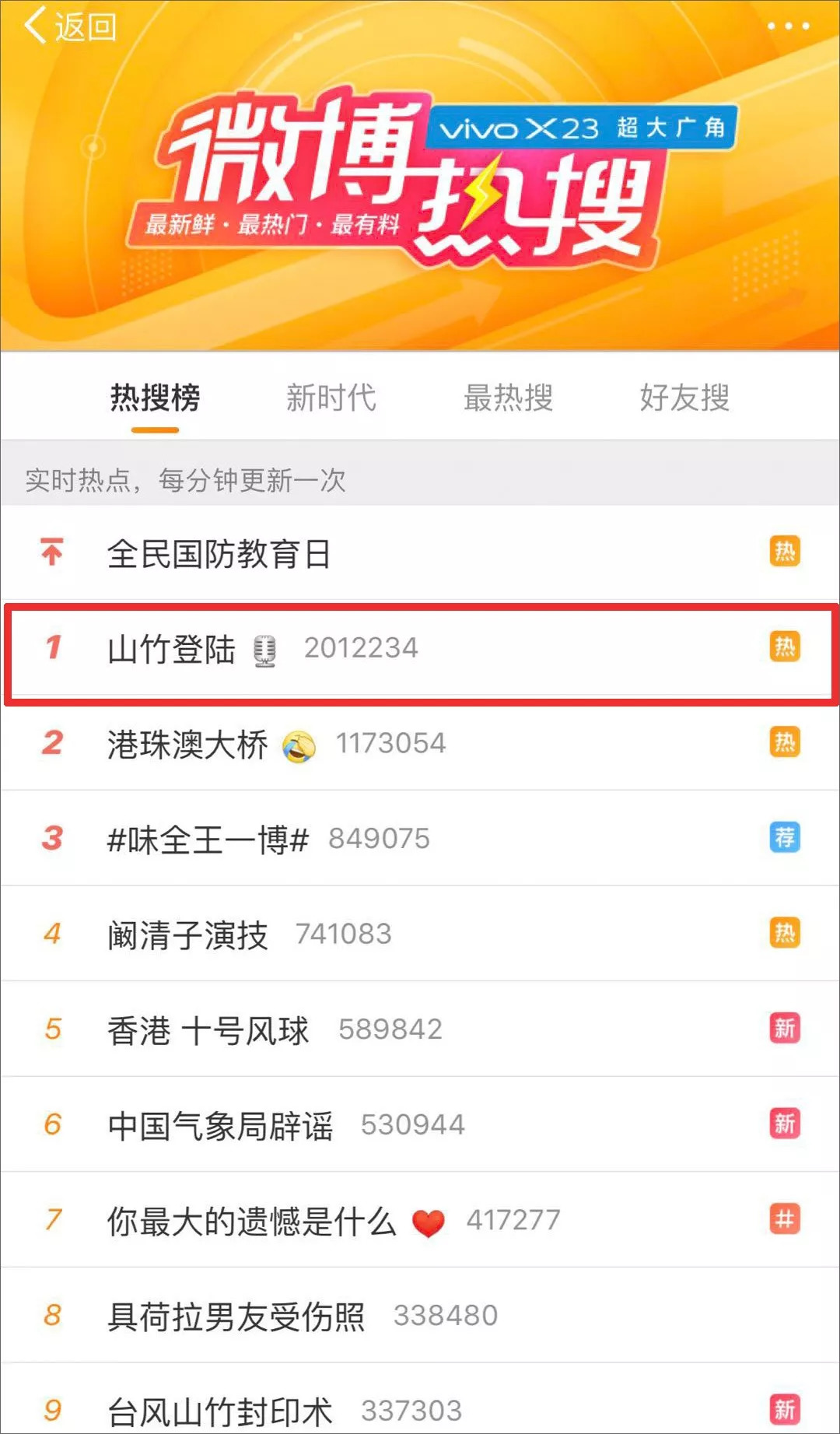This screenshot has height=1434, width=840.
Task: Open the topic 香港 十号风球
Action: (x=420, y=1029)
